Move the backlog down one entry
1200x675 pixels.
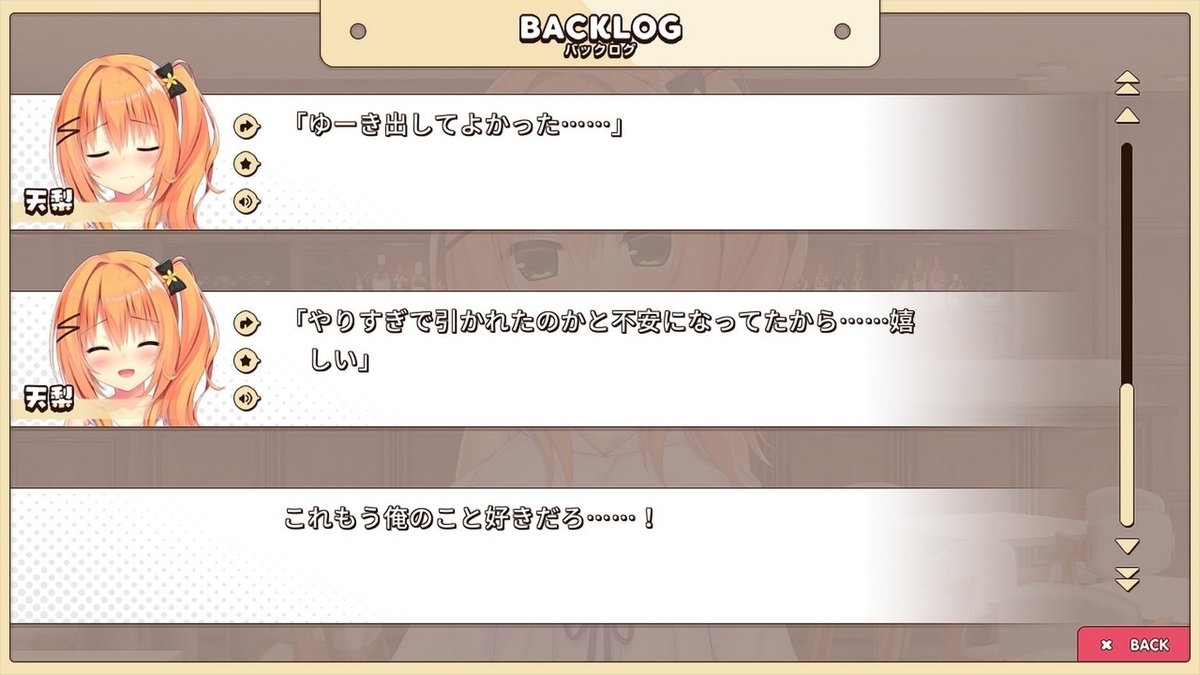click(x=1127, y=546)
